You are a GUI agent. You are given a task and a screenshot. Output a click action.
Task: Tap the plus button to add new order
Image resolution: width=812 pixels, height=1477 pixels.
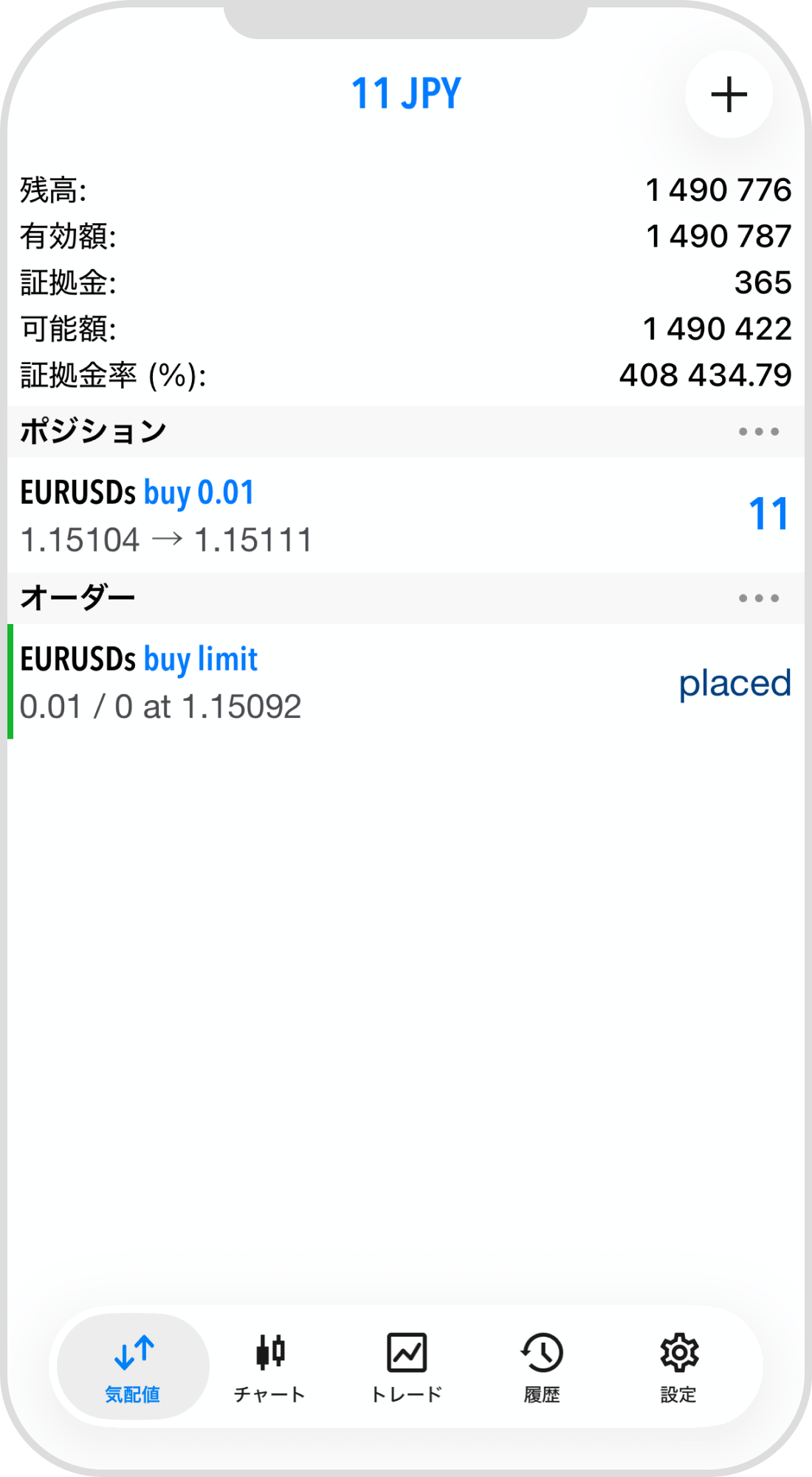pos(729,95)
